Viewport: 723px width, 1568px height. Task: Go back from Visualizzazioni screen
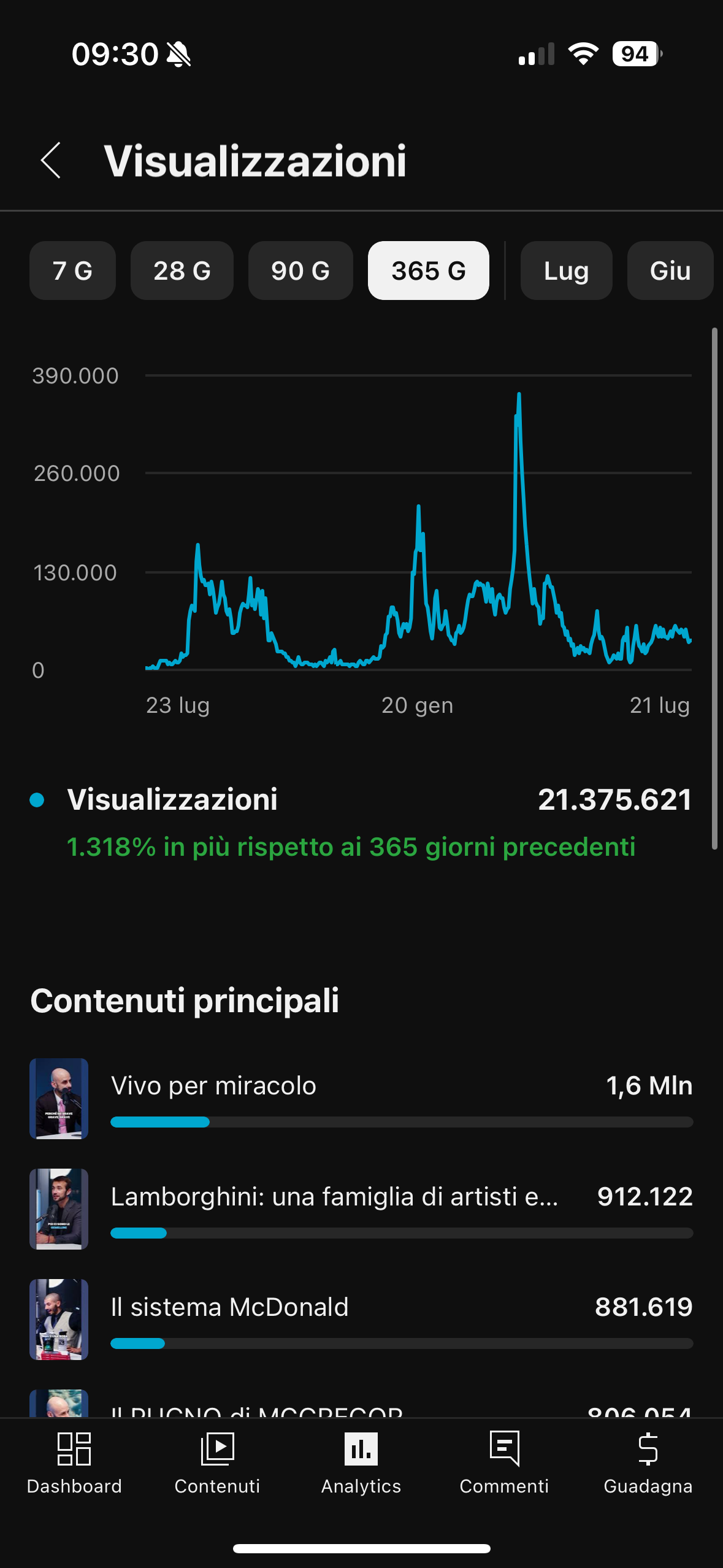coord(51,161)
